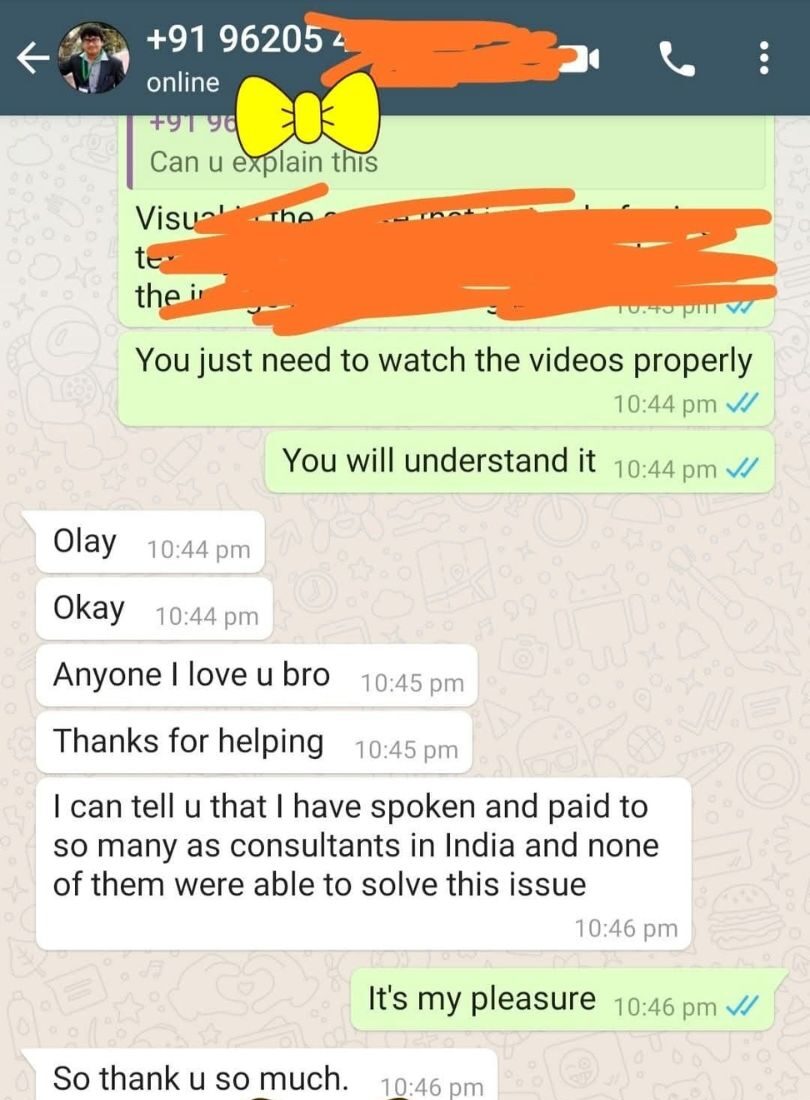Go back to the chats list
Screen dimensions: 810x1100
32,60
